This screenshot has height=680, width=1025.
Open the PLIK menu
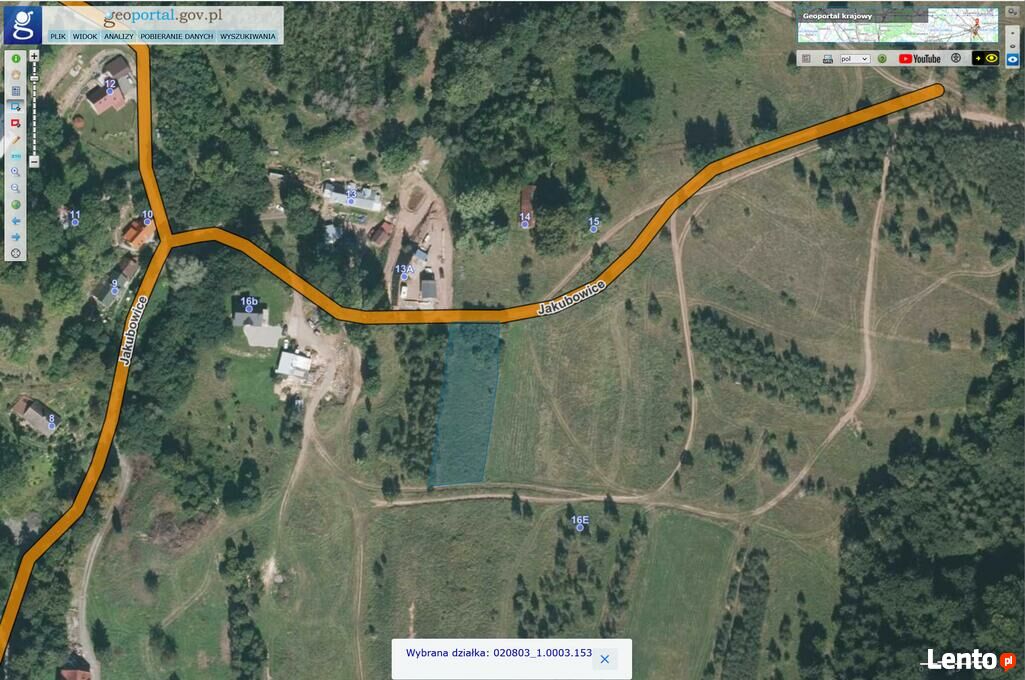coord(58,36)
